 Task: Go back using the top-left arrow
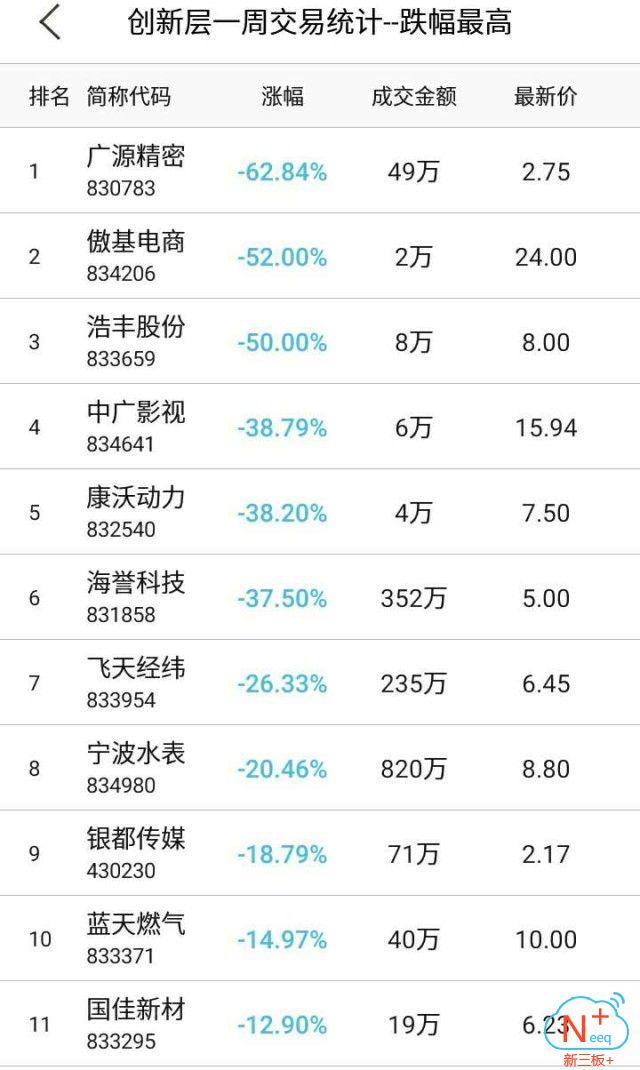click(x=50, y=23)
